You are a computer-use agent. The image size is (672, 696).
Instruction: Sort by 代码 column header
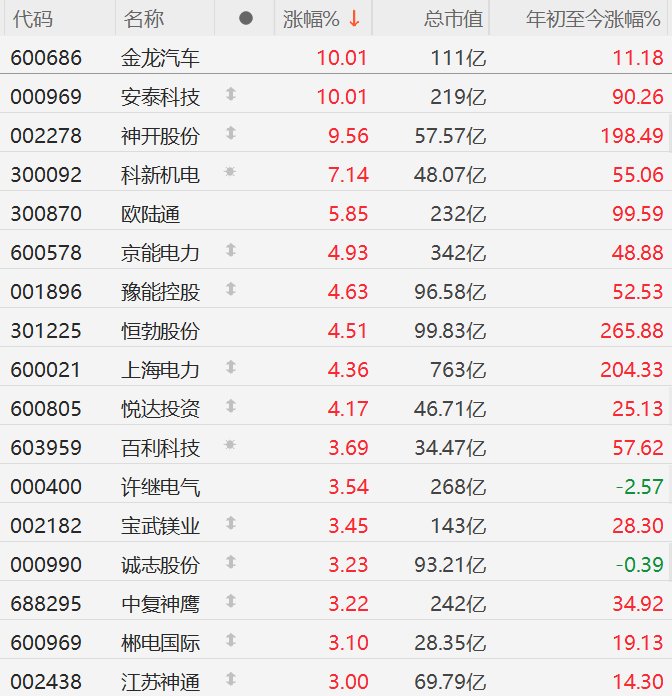coord(32,19)
